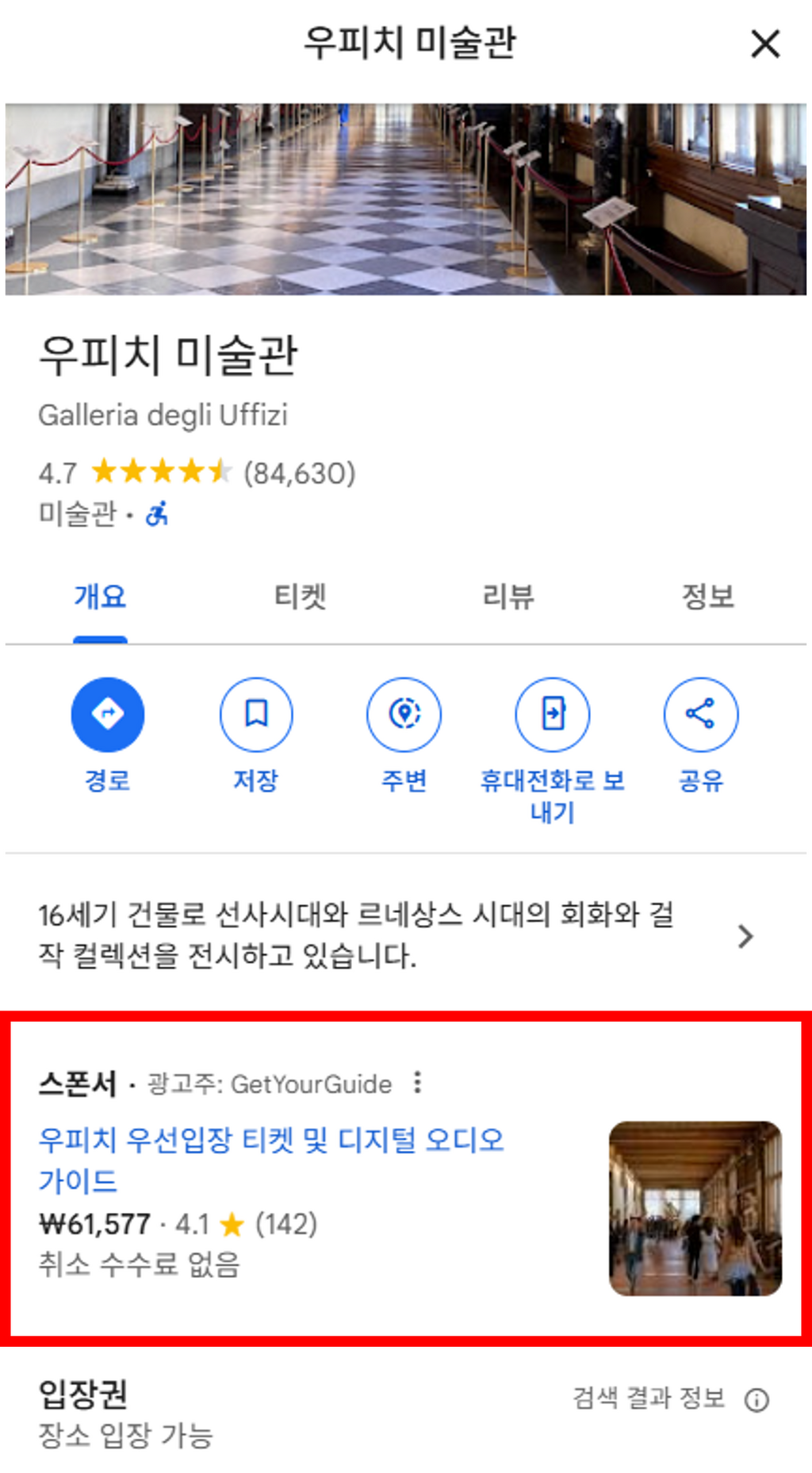
Task: Switch to the 정보 tab
Action: [708, 596]
